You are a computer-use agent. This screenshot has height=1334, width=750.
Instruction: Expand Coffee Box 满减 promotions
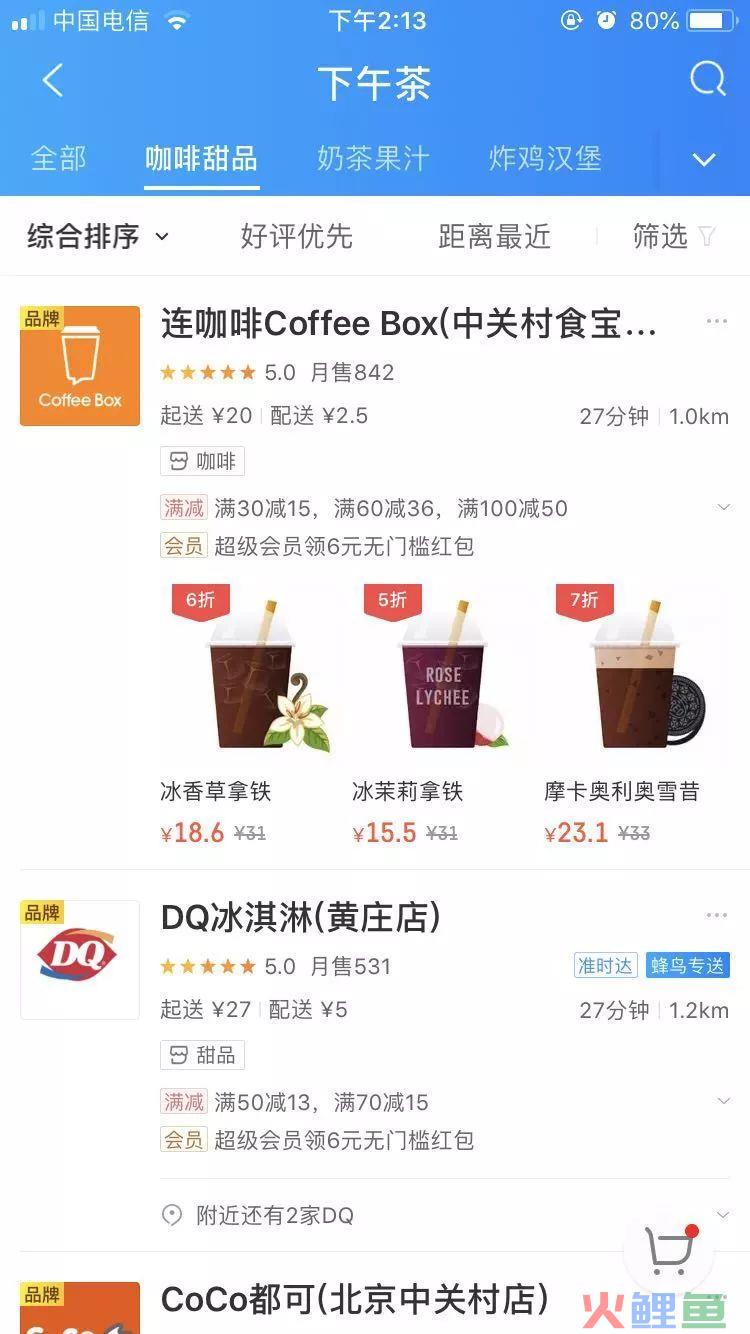(723, 508)
